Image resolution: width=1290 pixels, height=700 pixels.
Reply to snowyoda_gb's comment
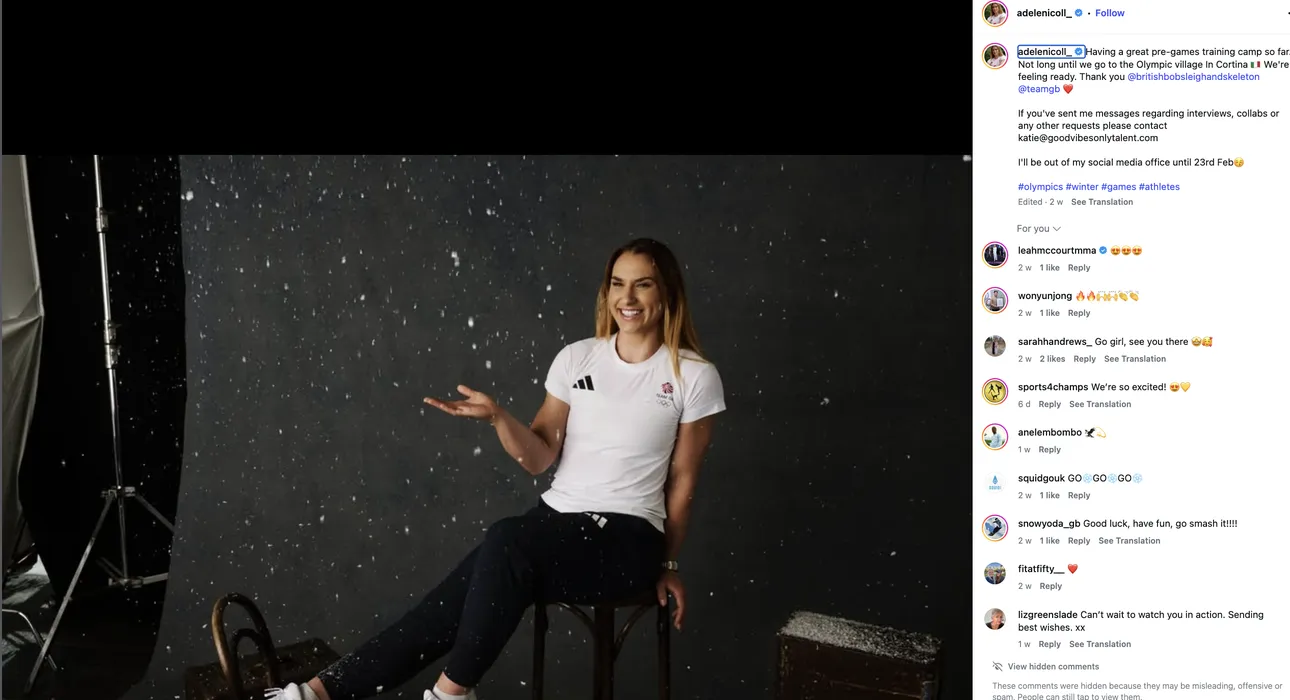click(x=1078, y=541)
